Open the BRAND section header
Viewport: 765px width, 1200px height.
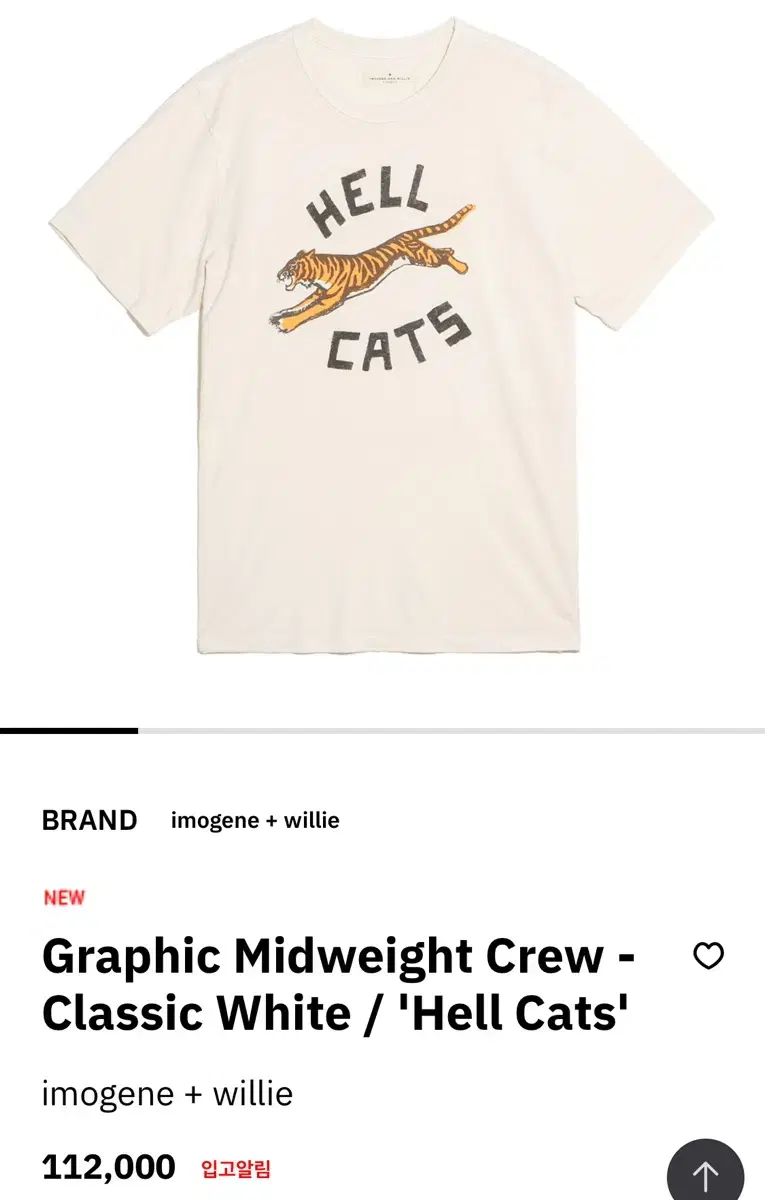click(91, 821)
